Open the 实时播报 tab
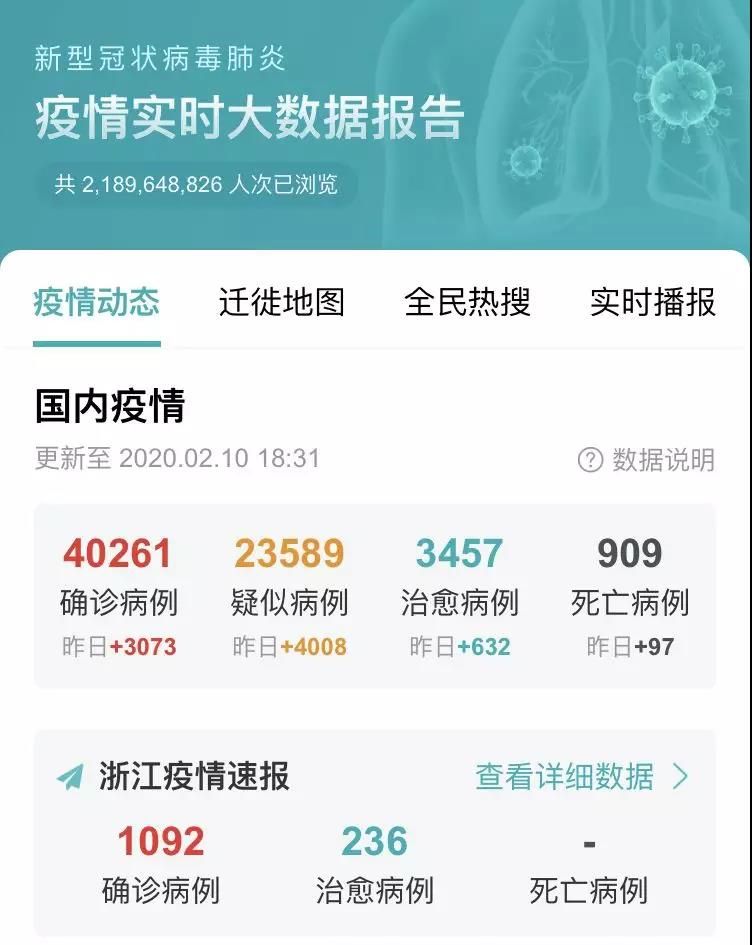This screenshot has width=752, height=945. pyautogui.click(x=650, y=302)
